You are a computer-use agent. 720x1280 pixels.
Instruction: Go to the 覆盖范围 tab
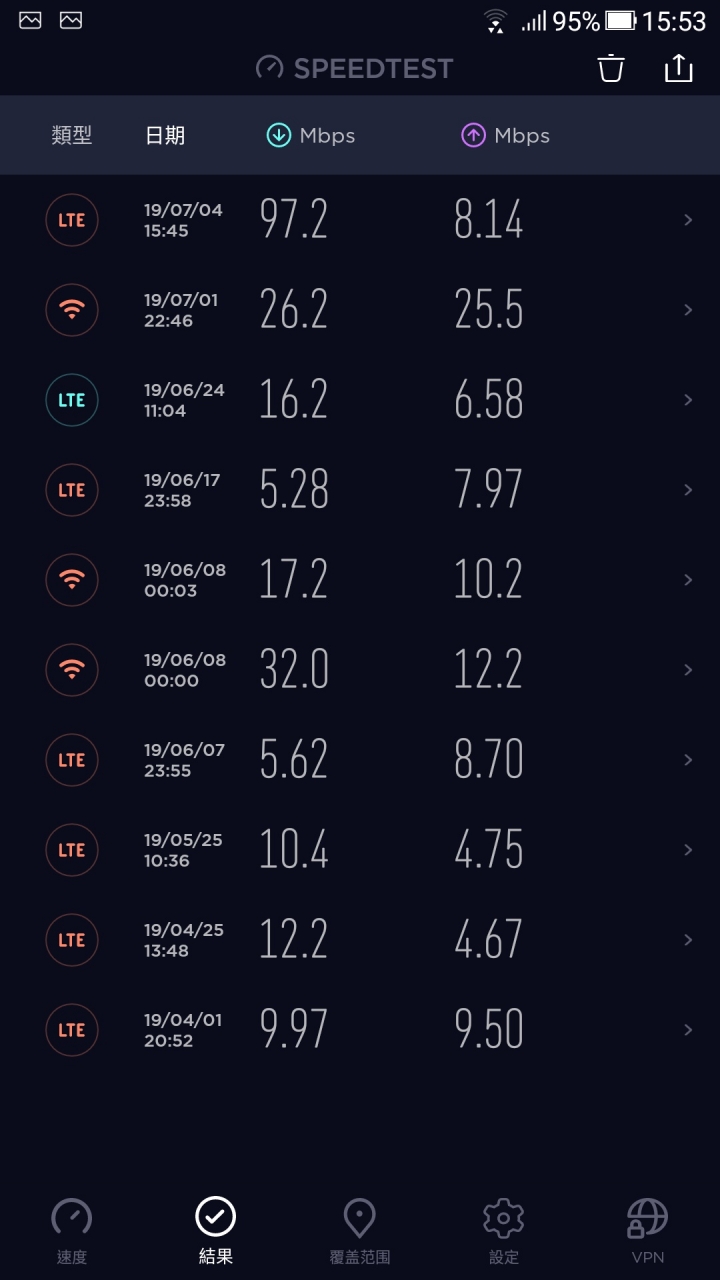pos(360,1231)
